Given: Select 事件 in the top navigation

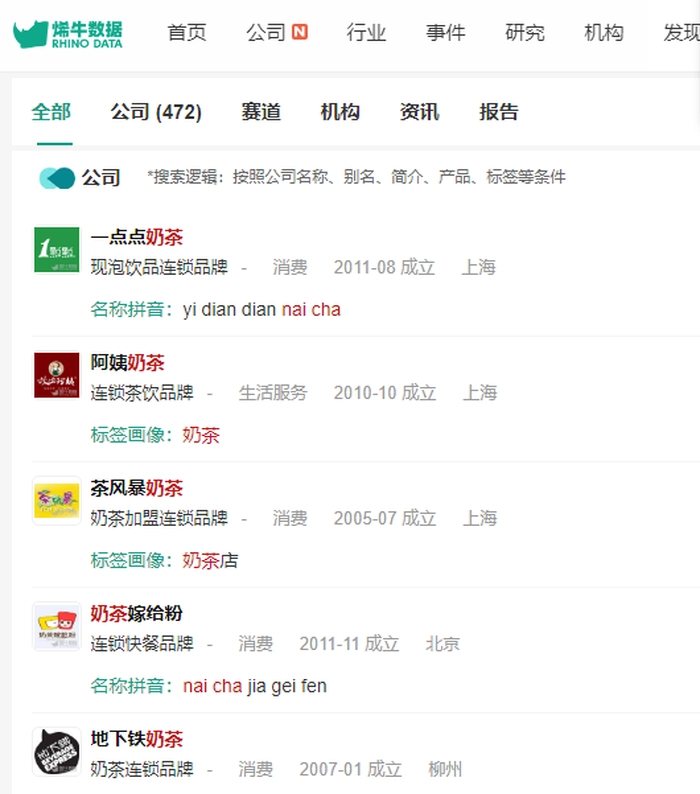Looking at the screenshot, I should click(445, 33).
